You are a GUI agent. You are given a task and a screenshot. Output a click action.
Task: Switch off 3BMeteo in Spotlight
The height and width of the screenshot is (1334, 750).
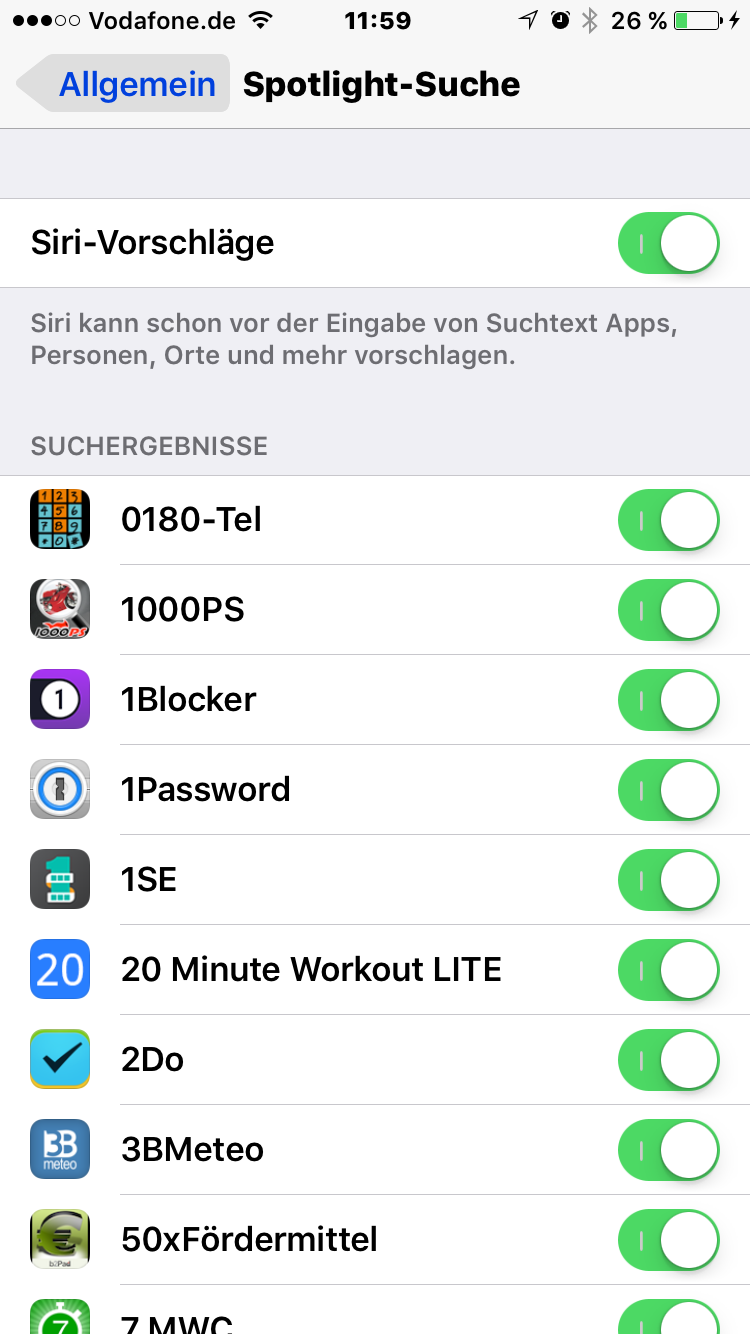(x=669, y=1150)
